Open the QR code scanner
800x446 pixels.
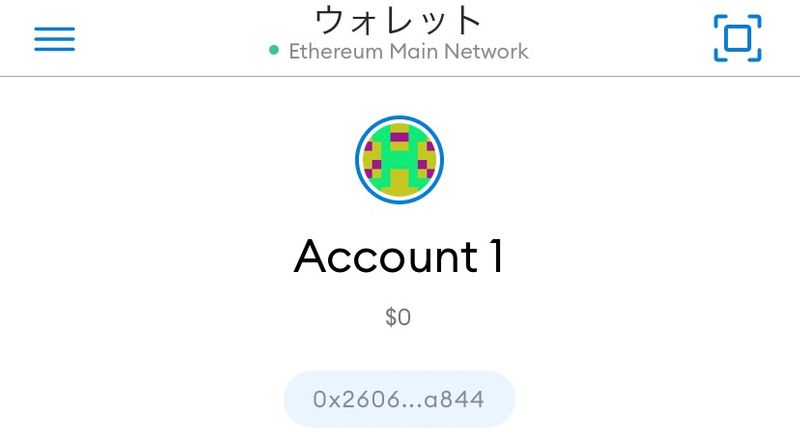pos(737,39)
